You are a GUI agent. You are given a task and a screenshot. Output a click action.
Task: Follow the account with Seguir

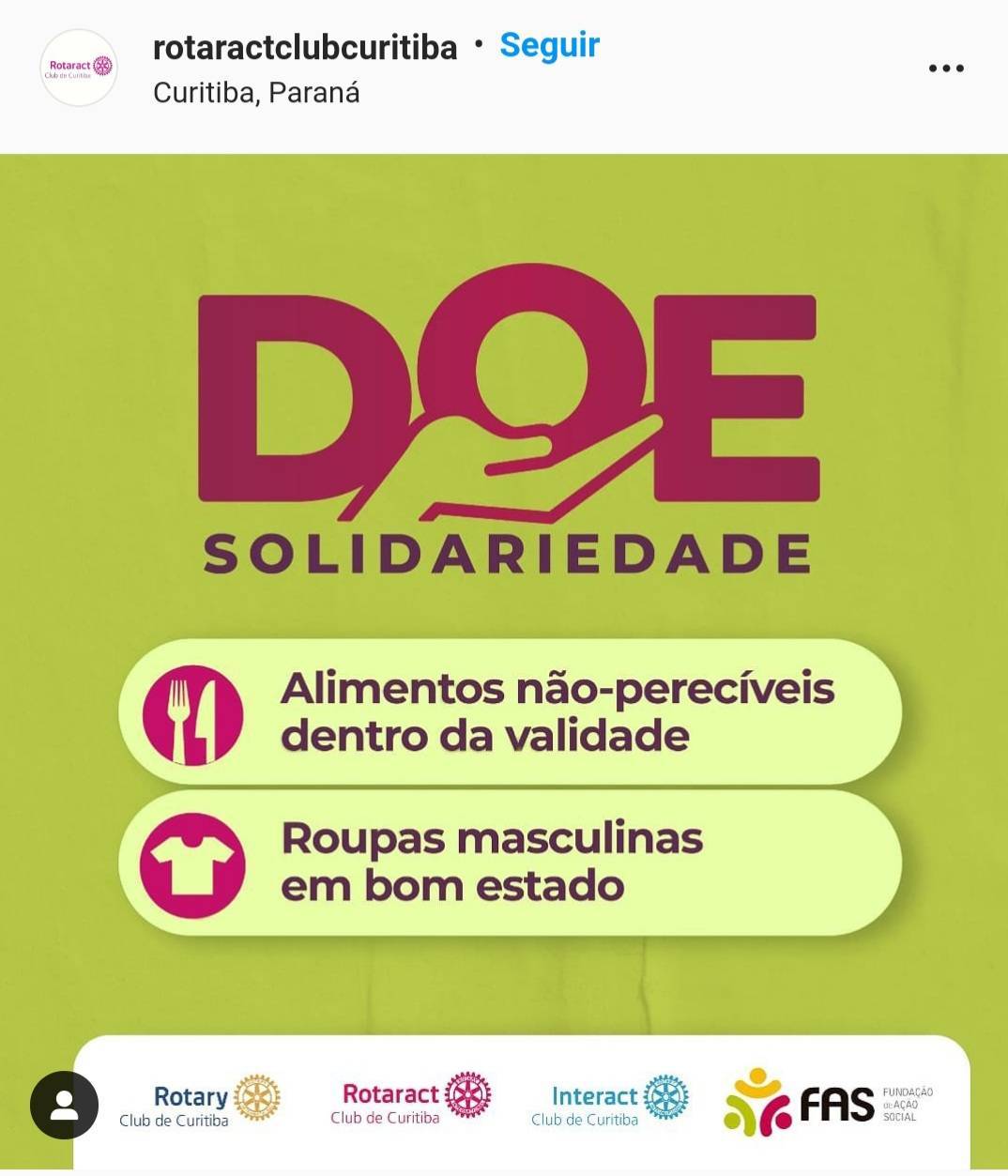tap(549, 45)
